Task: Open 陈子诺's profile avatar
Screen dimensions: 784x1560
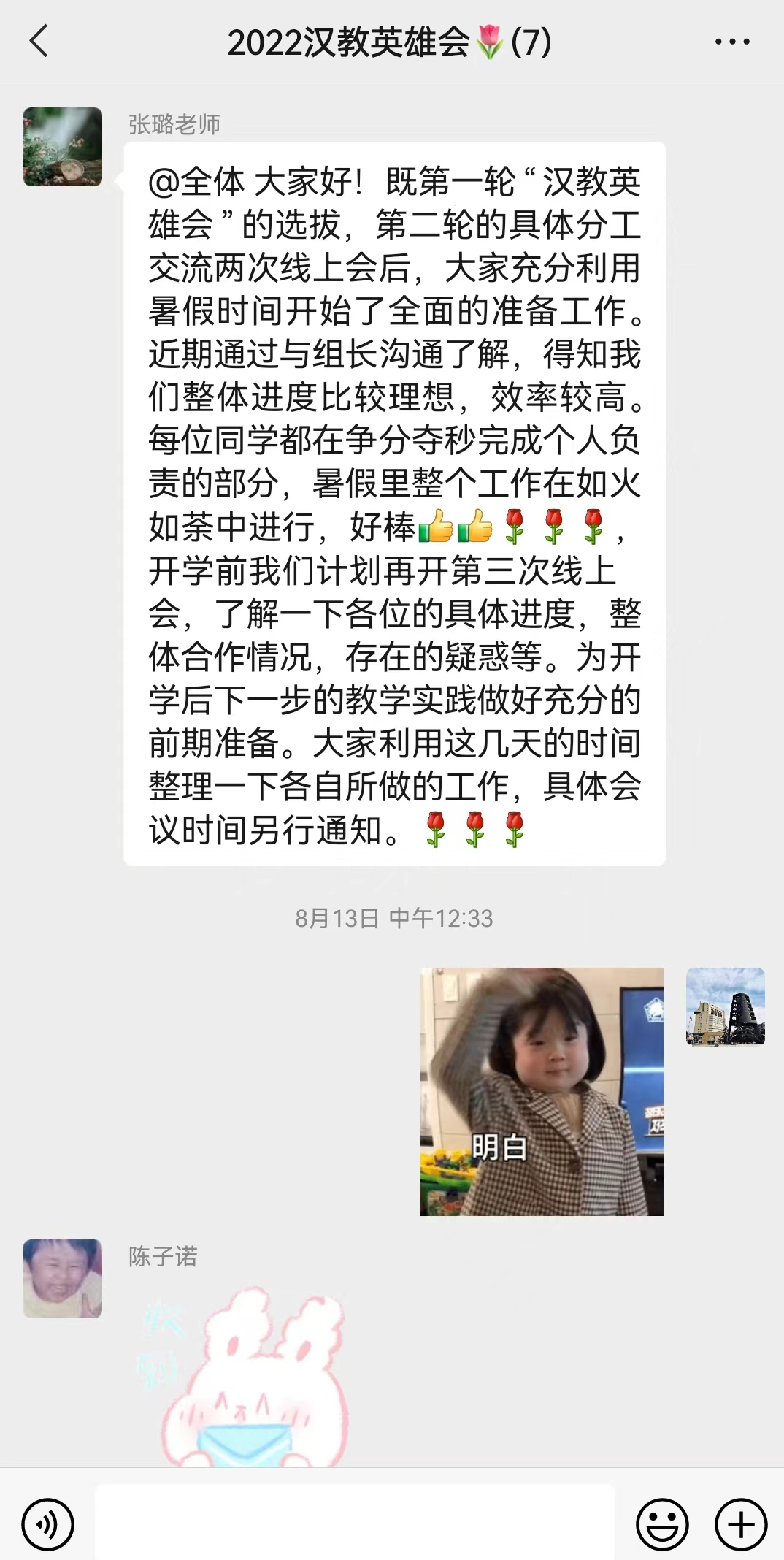Action: 63,1278
